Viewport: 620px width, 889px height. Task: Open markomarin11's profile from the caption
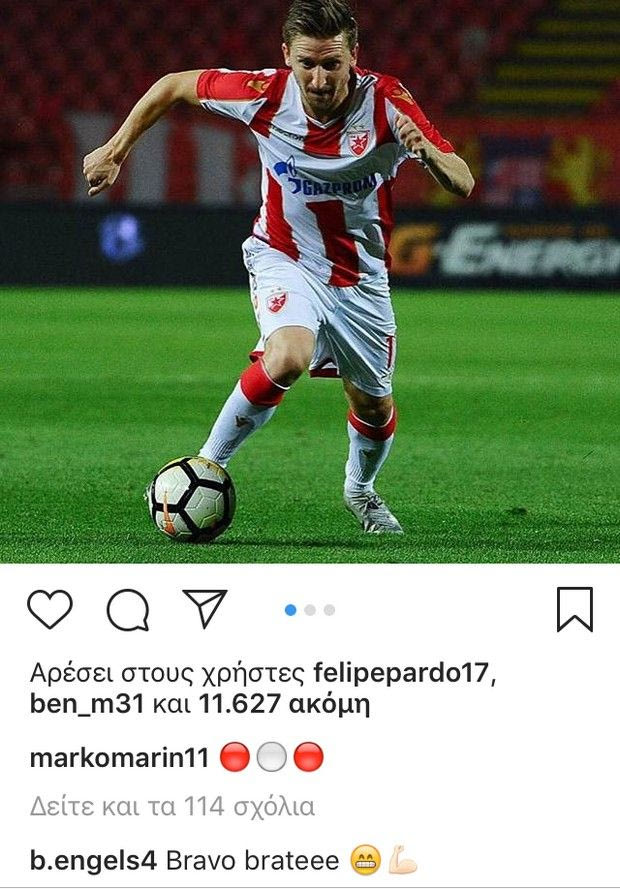pyautogui.click(x=119, y=758)
